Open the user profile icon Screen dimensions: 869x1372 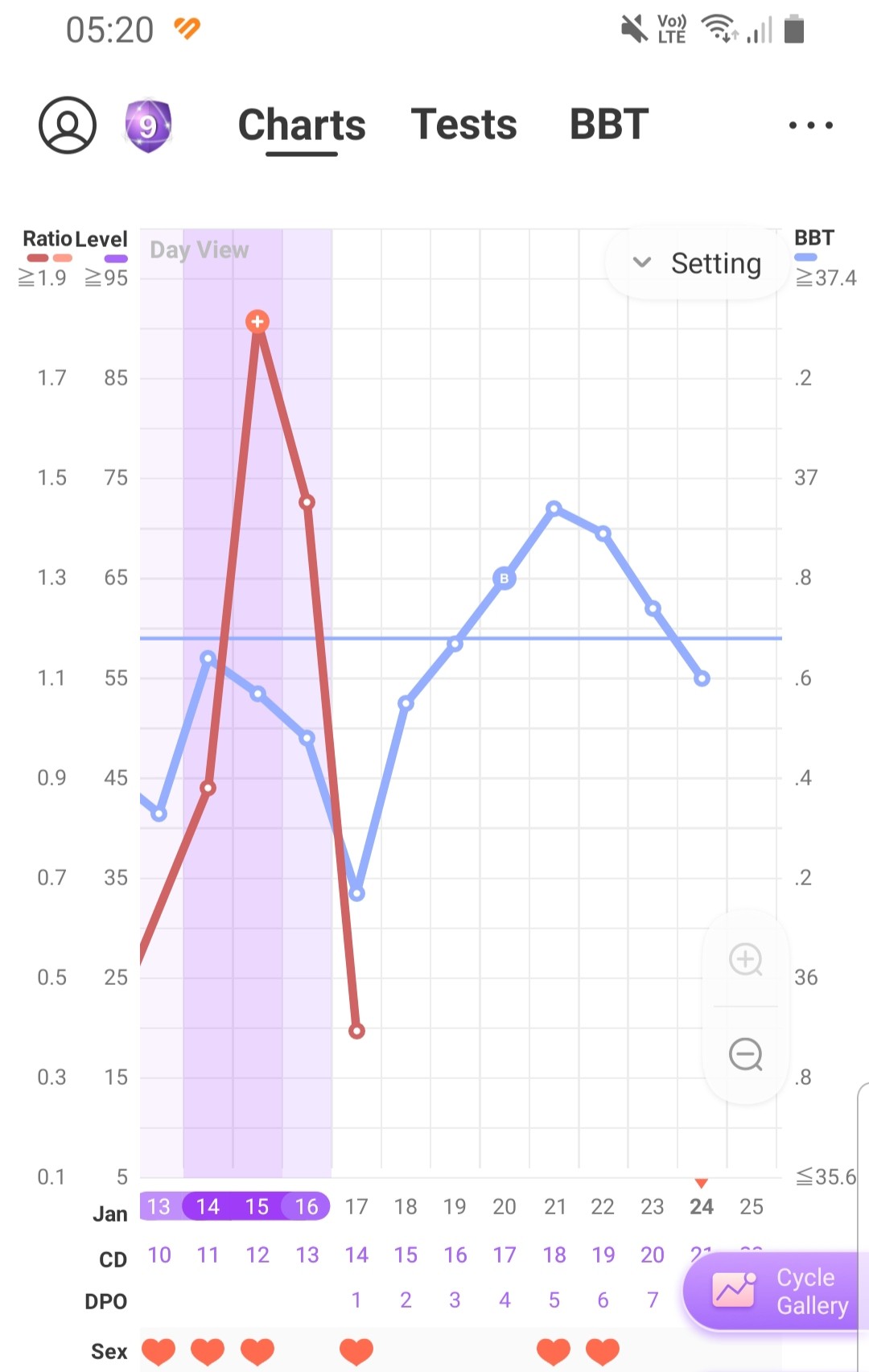[68, 126]
